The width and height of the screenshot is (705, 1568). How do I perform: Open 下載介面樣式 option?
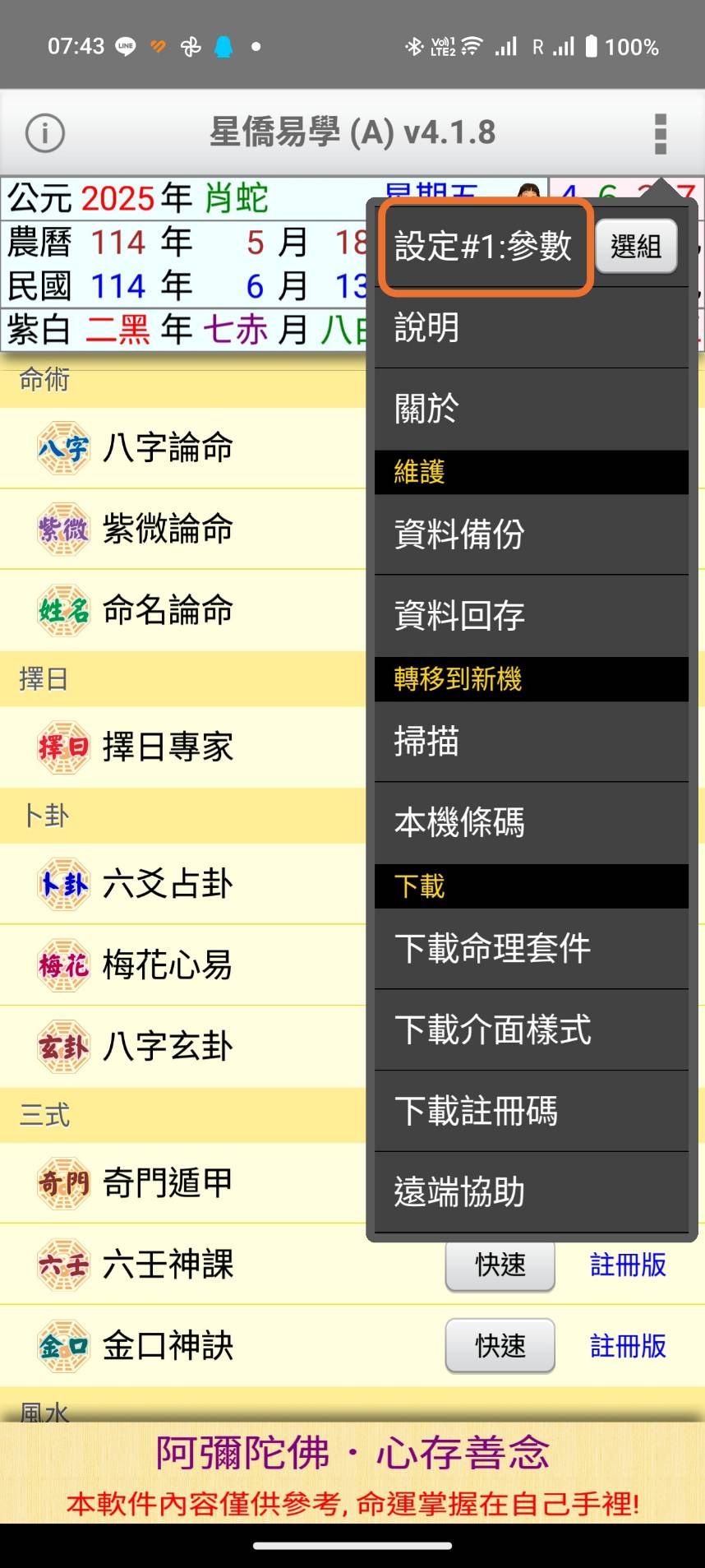pos(531,1029)
